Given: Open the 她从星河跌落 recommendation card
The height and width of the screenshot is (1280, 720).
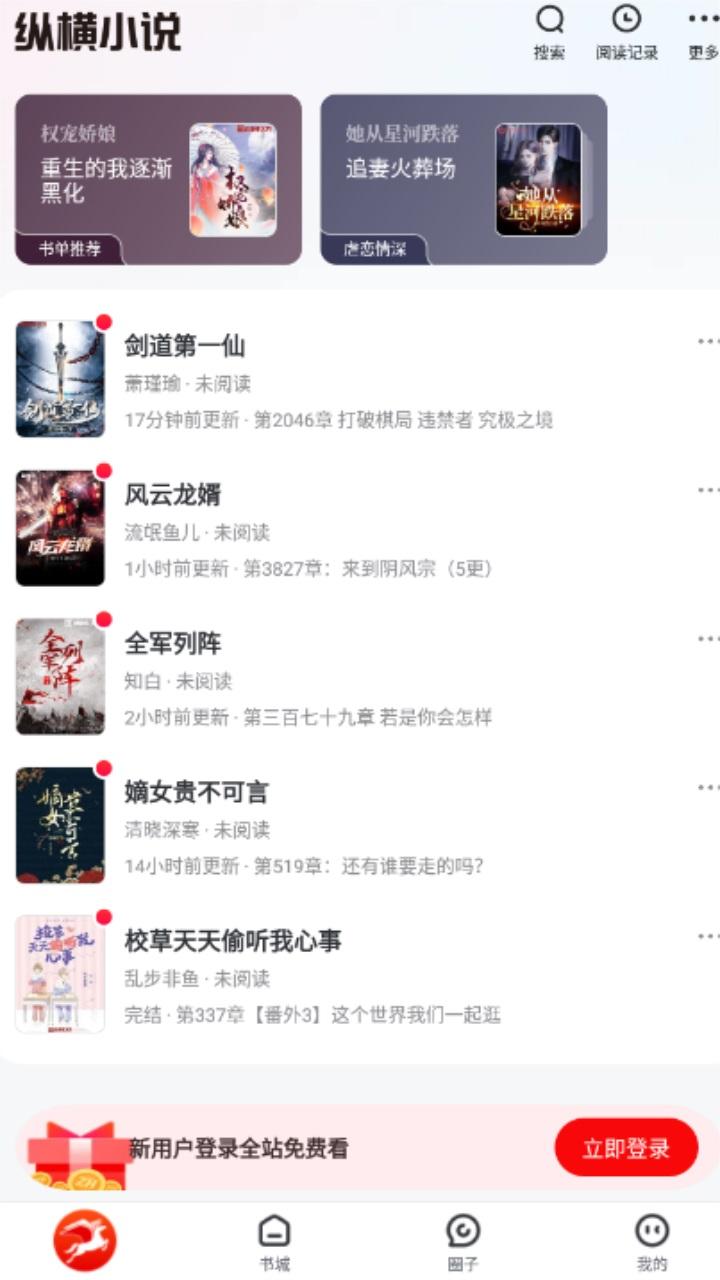Looking at the screenshot, I should coord(463,179).
